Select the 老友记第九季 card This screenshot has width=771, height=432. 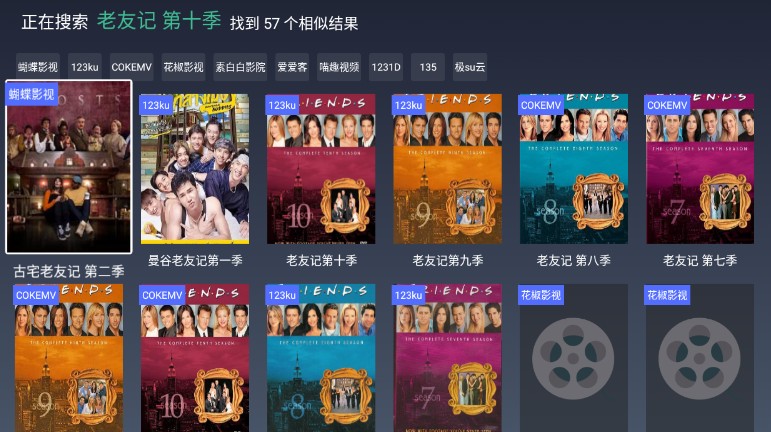pos(447,169)
